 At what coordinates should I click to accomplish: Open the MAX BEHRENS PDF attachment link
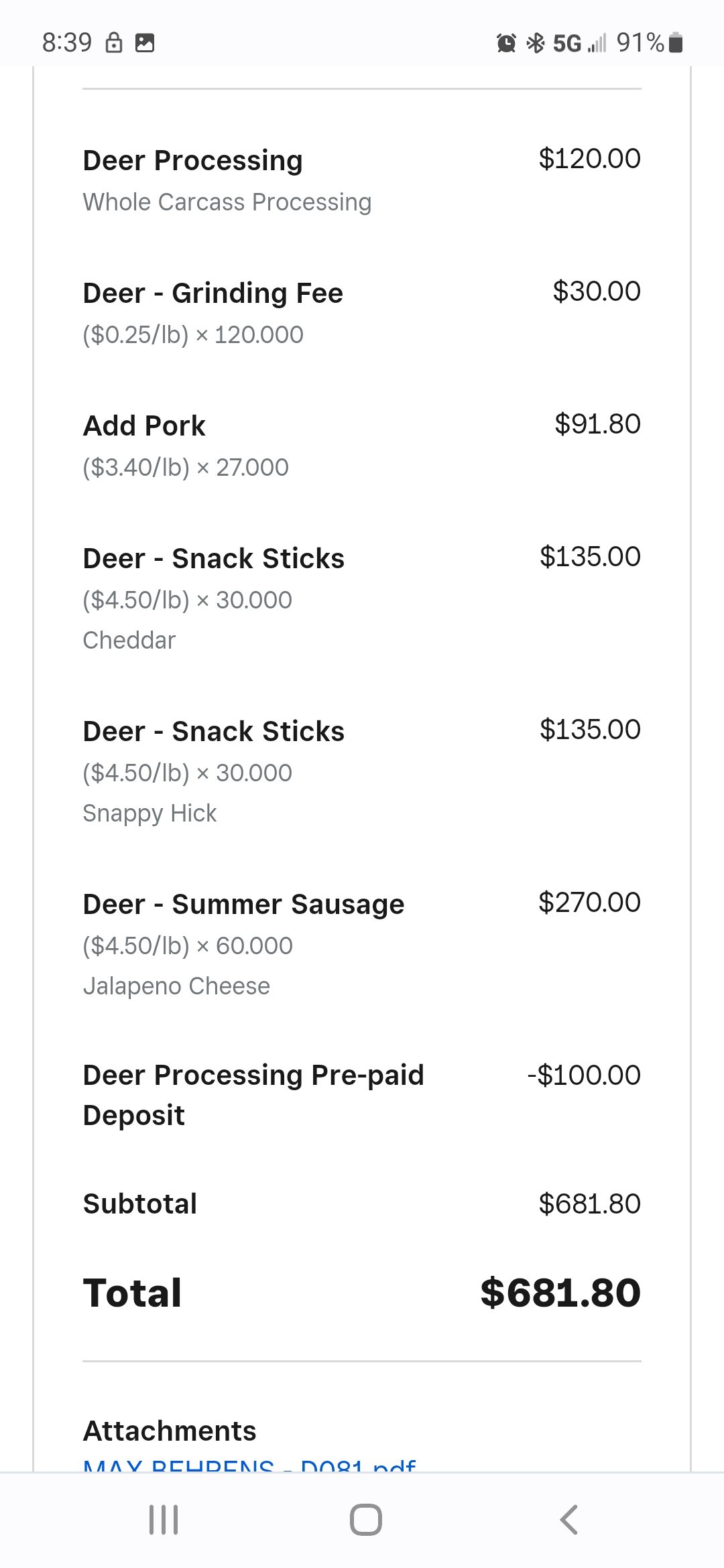point(249,1465)
